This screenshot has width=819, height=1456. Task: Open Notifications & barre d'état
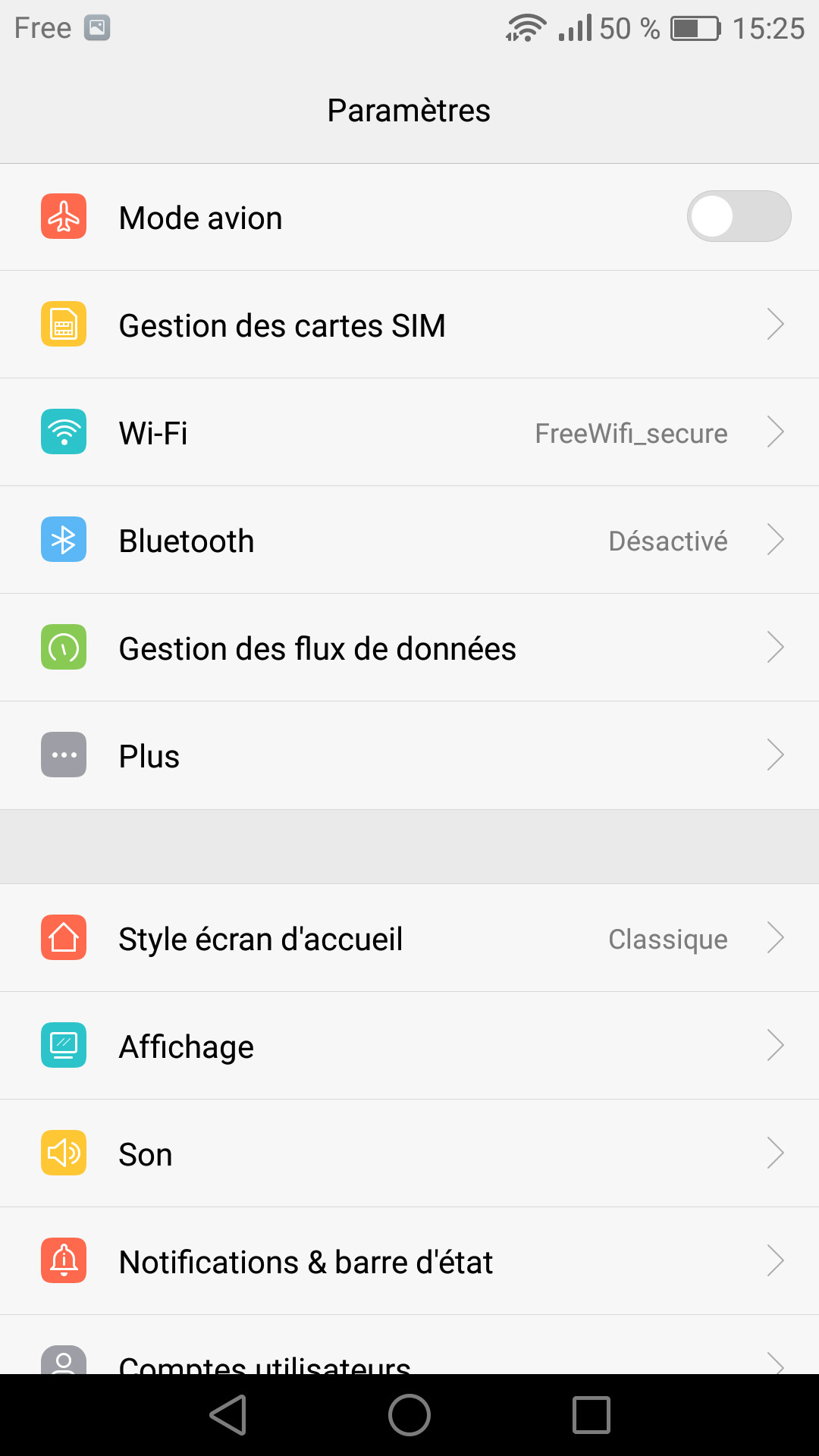click(x=409, y=1261)
